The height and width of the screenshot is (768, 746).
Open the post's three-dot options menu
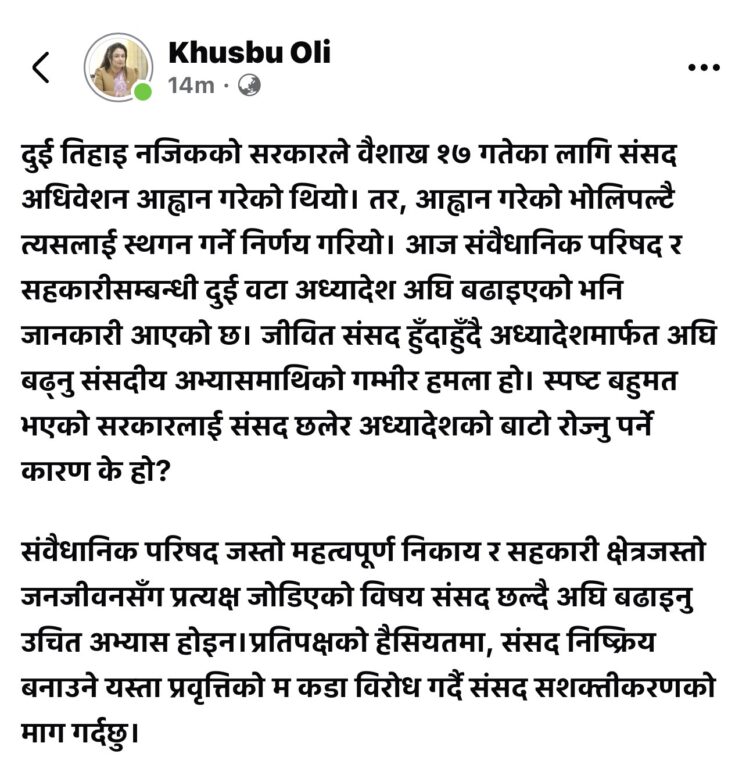point(704,67)
